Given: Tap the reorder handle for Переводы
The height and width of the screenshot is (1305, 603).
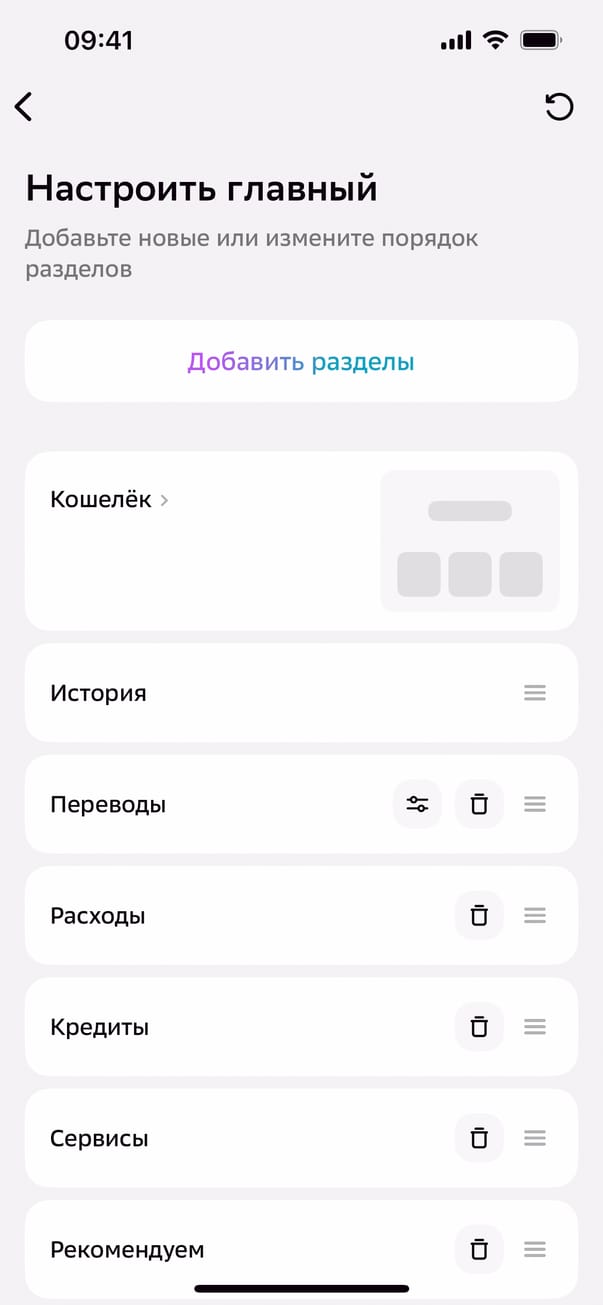Looking at the screenshot, I should click(x=535, y=804).
